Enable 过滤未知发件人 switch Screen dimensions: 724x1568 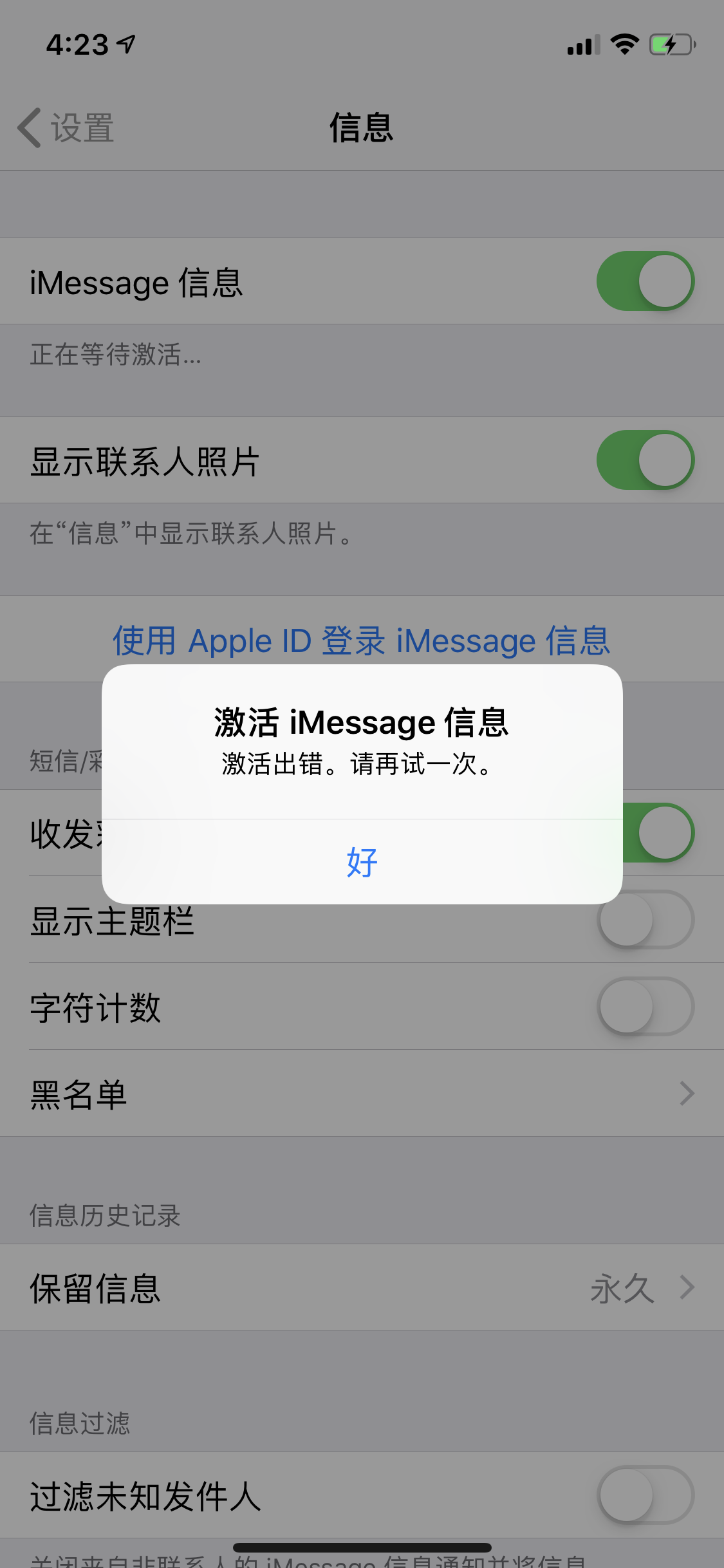[645, 1495]
